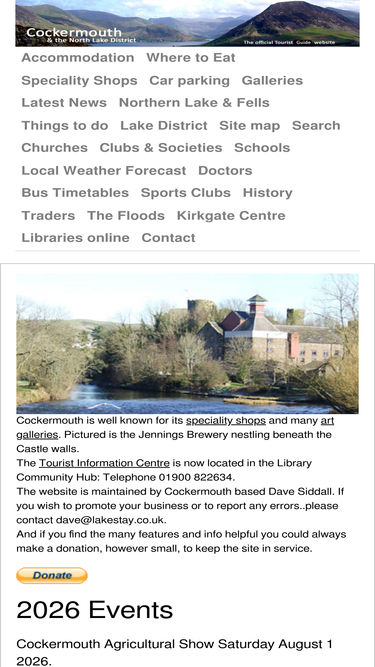
Task: Go to Where to Eat
Action: (x=191, y=57)
